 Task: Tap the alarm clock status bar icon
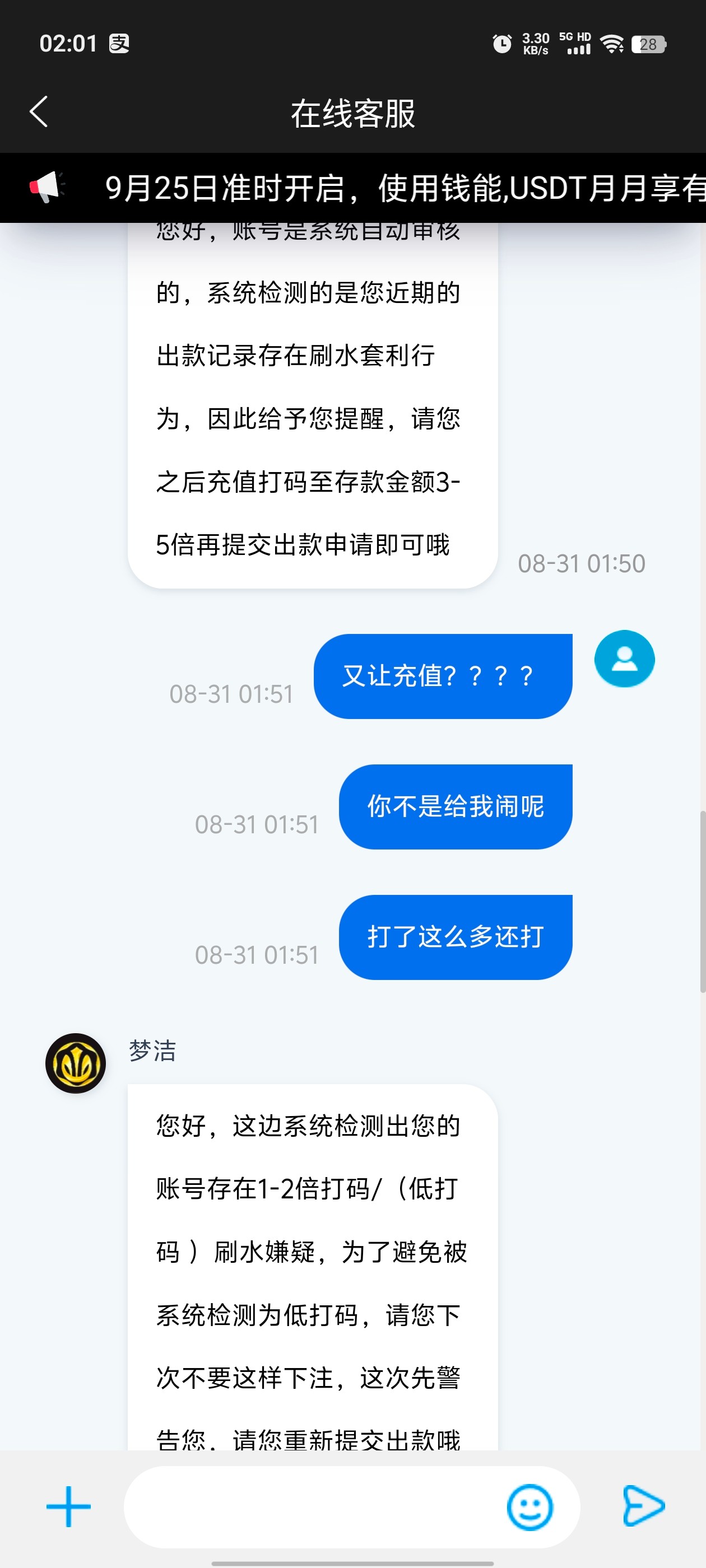pos(501,43)
